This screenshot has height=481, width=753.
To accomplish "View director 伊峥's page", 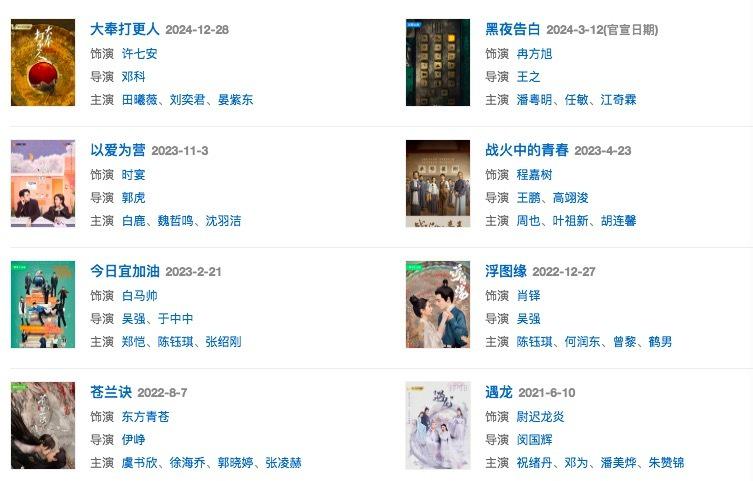I will click(133, 439).
